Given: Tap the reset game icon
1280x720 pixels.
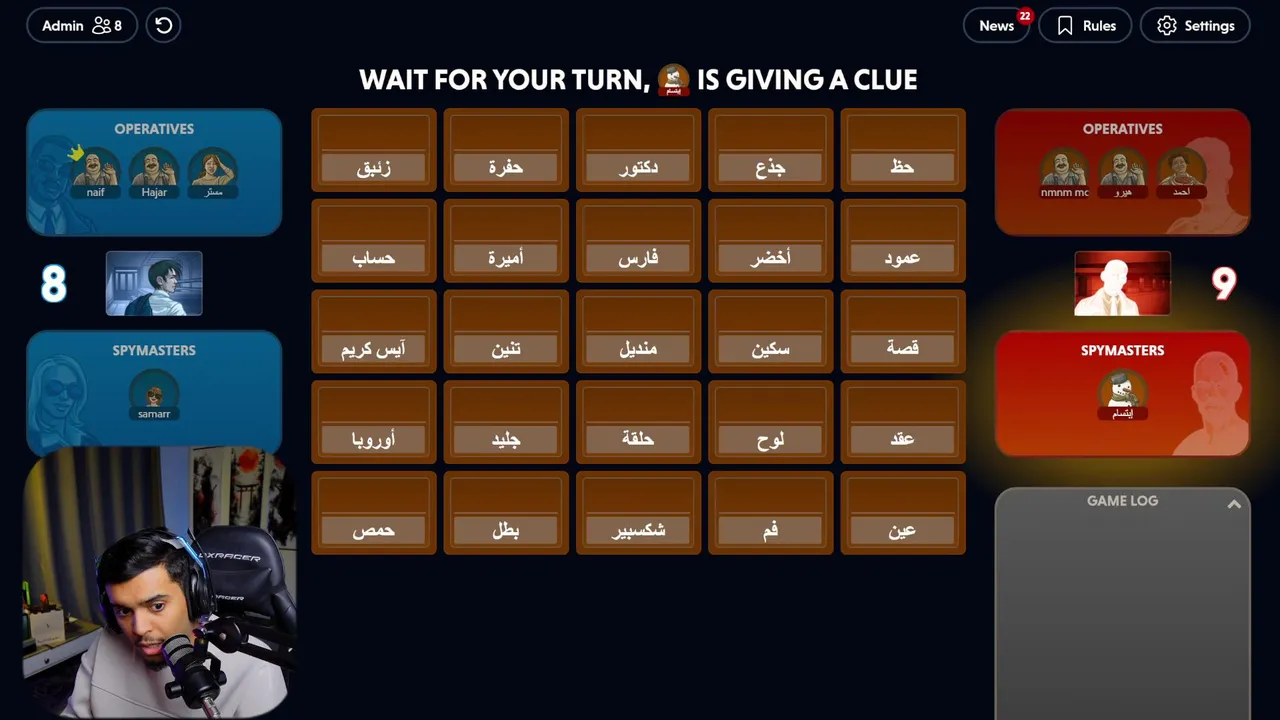Looking at the screenshot, I should click(x=164, y=26).
